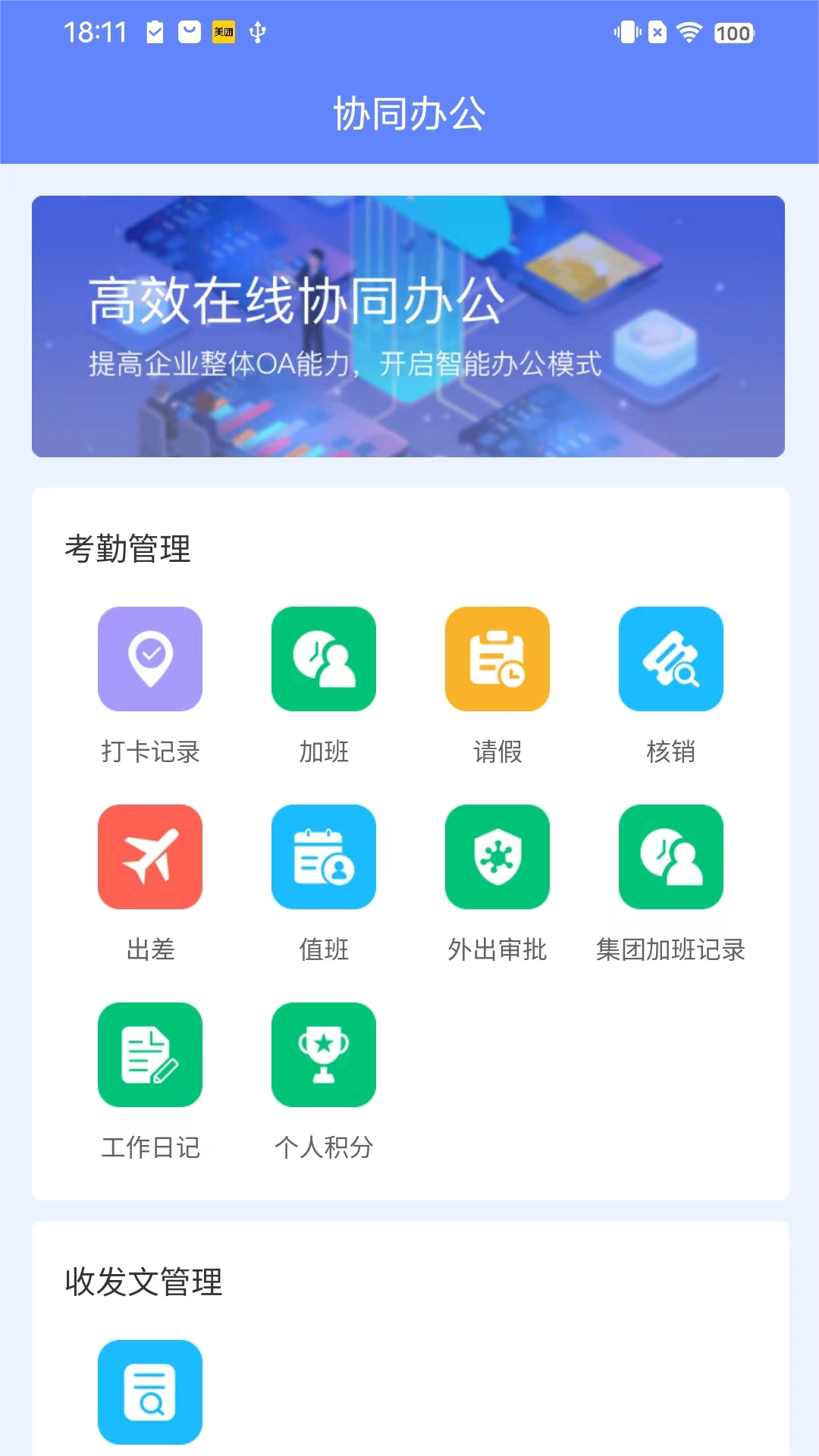Open the 值班 duty schedule

tap(324, 857)
